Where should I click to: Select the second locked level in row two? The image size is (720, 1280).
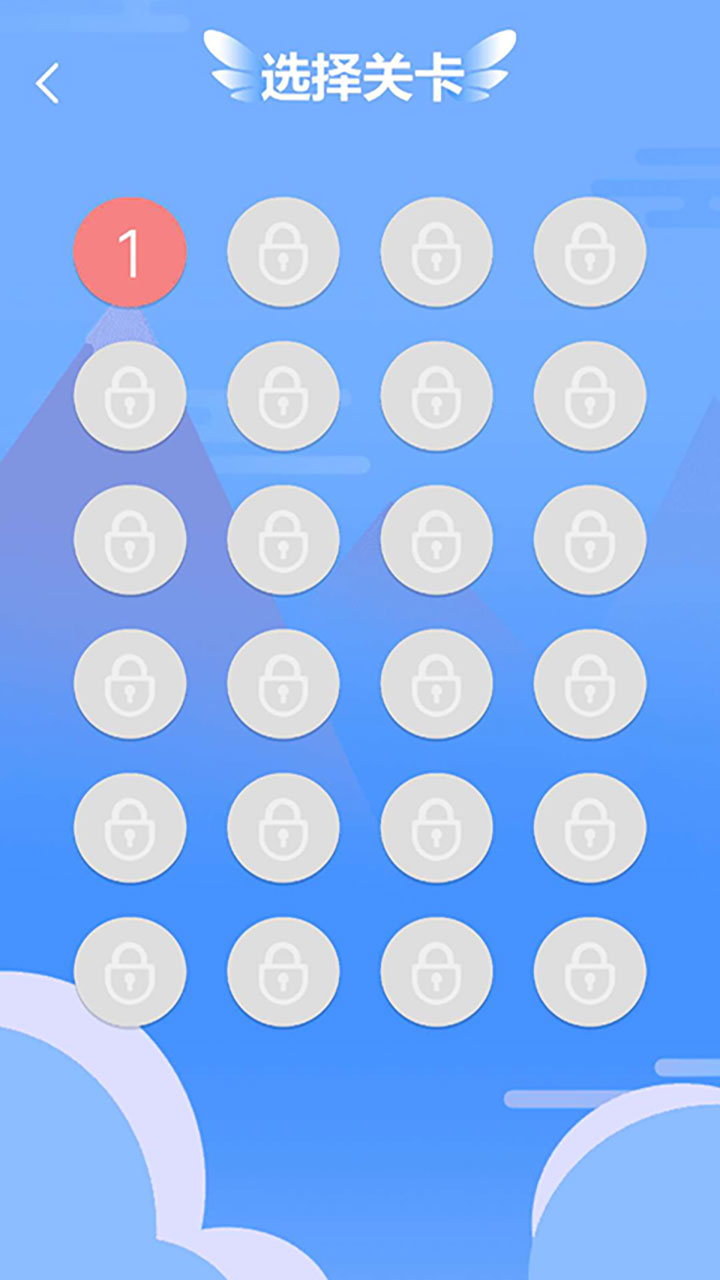click(283, 397)
